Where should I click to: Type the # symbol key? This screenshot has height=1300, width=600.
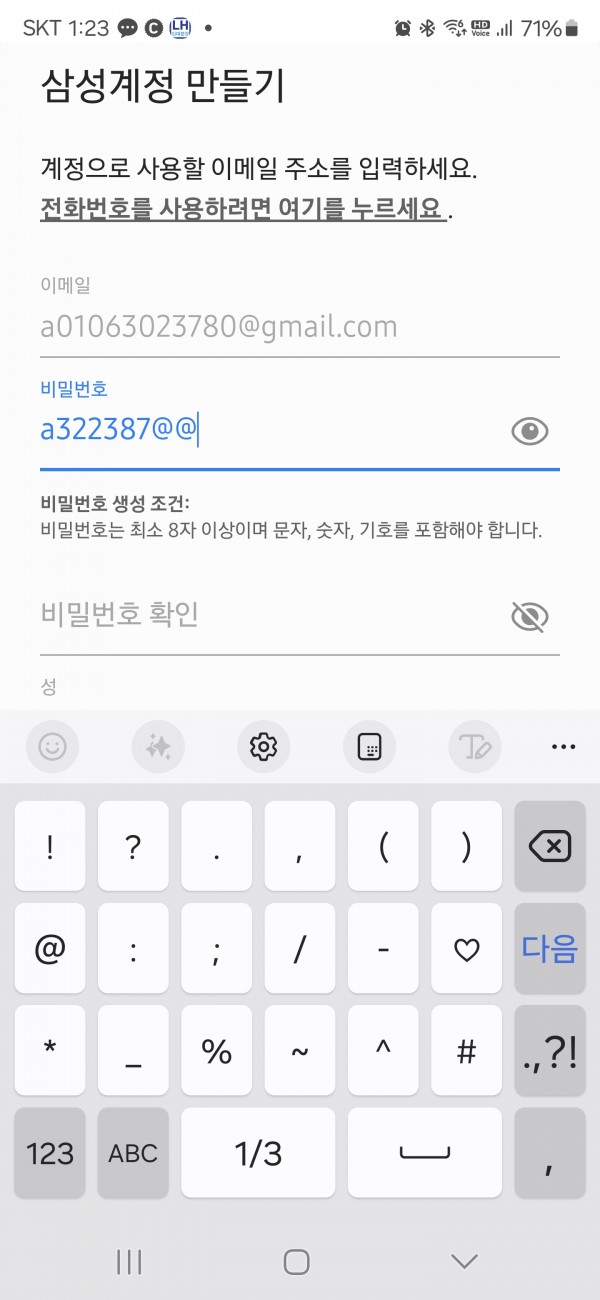tap(466, 1050)
